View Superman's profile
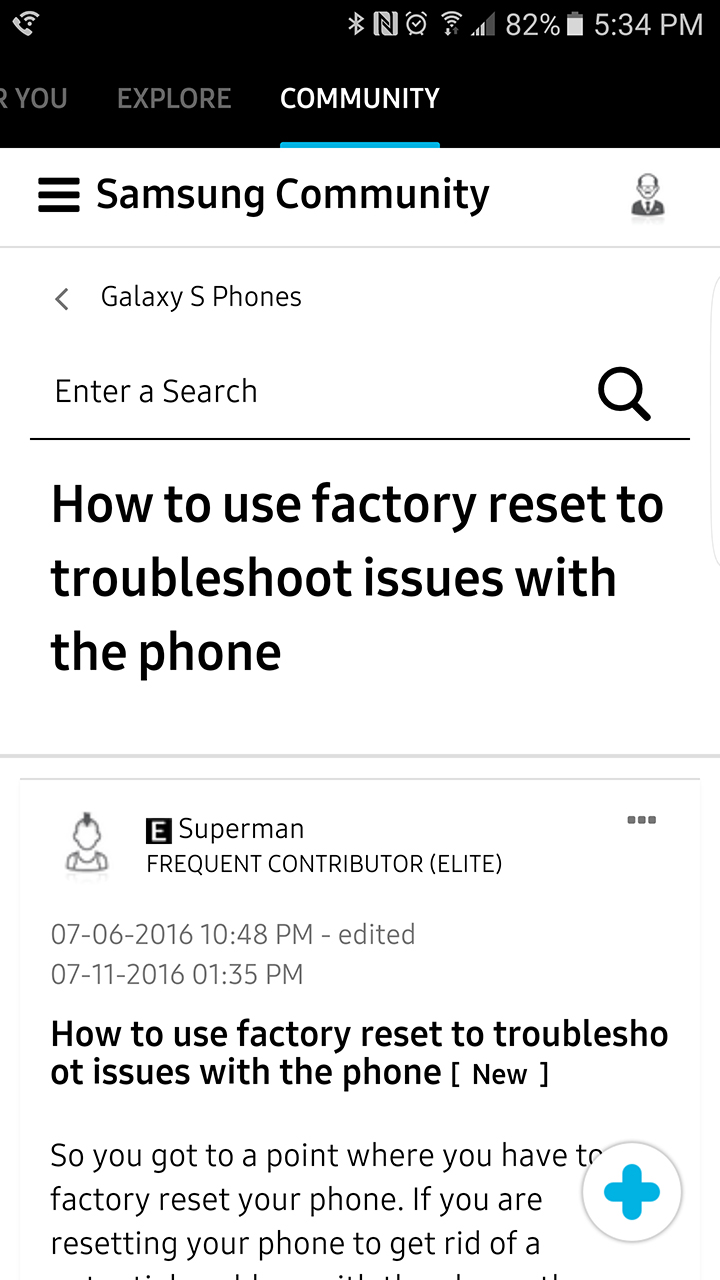 click(241, 829)
